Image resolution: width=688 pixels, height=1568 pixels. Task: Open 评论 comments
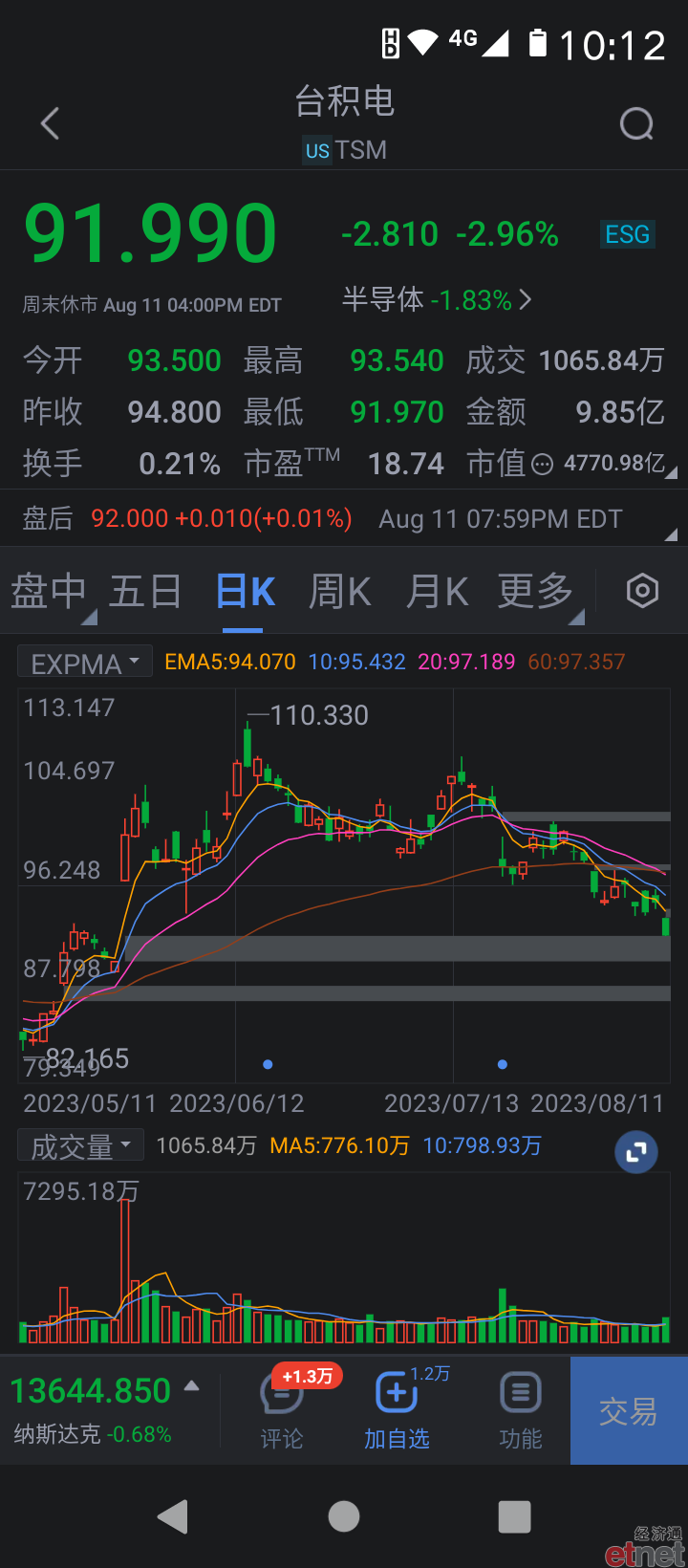282,1408
